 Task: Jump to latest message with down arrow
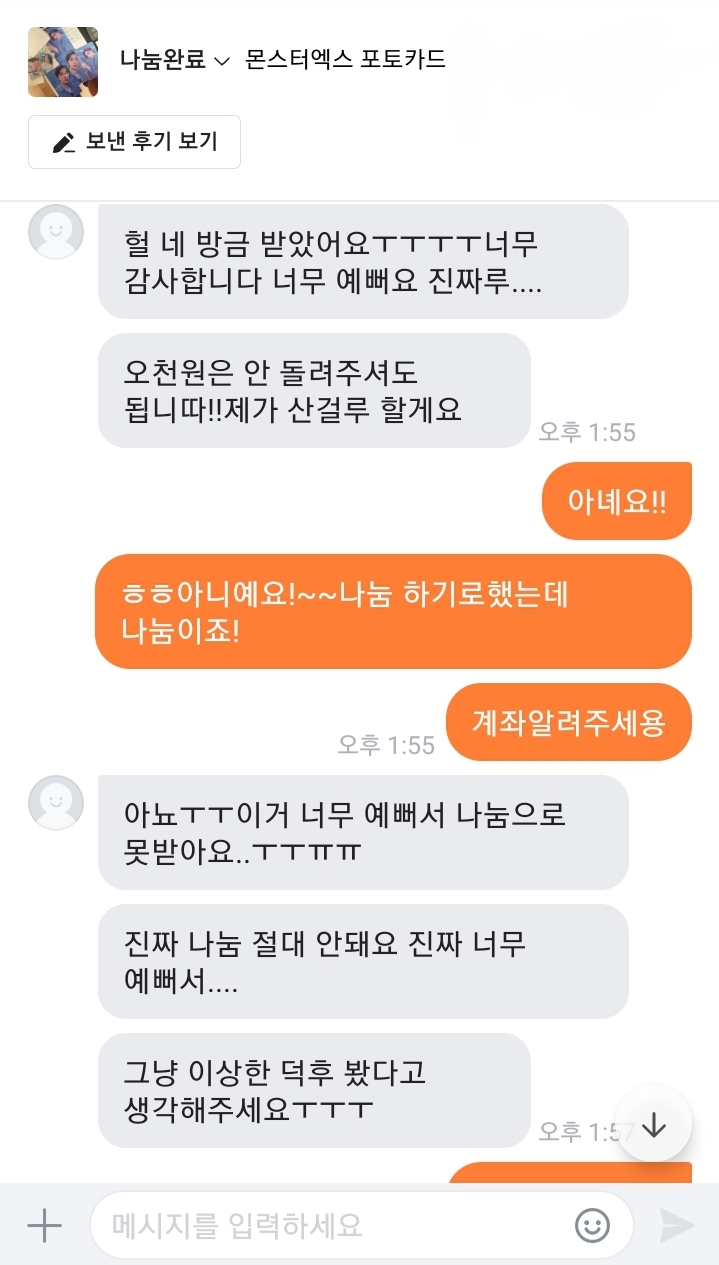tap(653, 1124)
